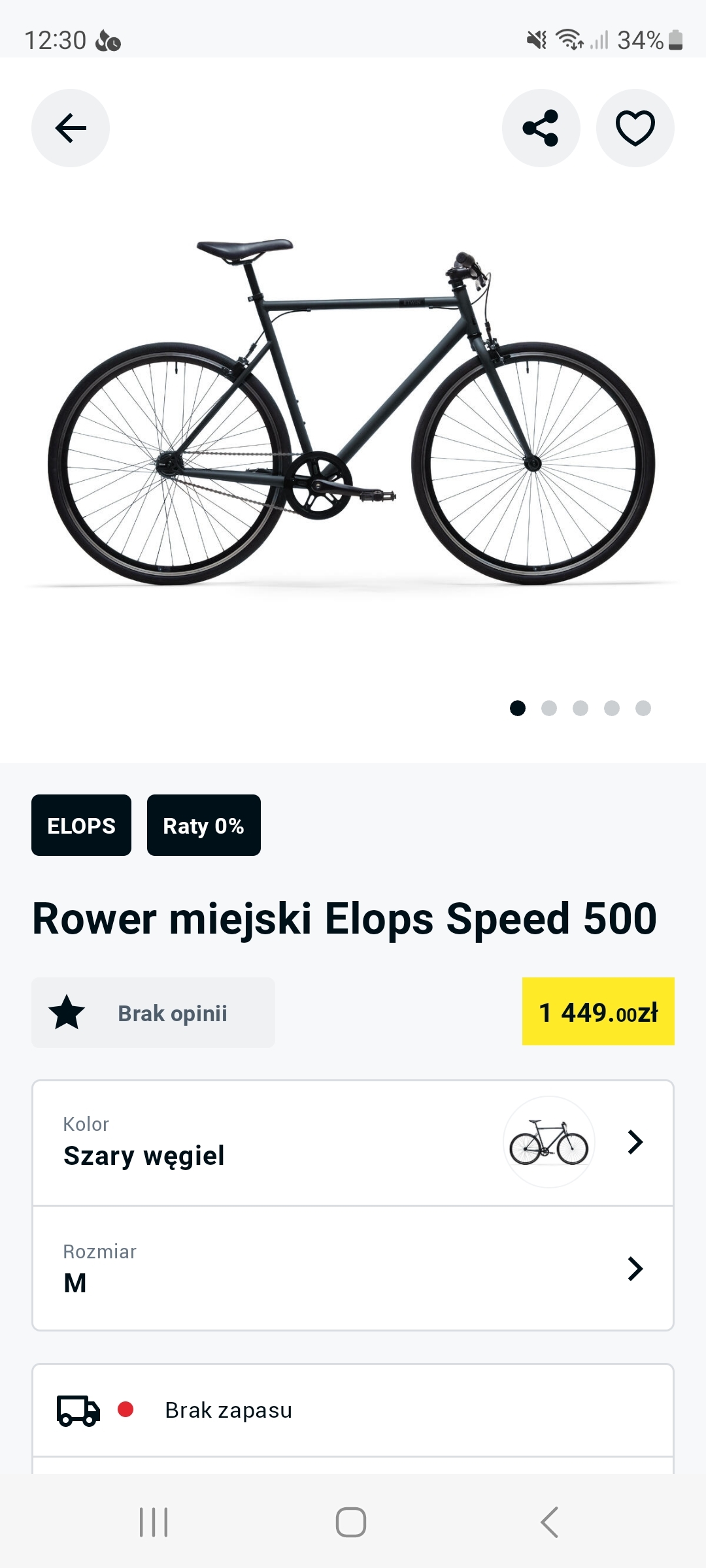Open the Kolor Szary węgiel selector
Image resolution: width=706 pixels, height=1568 pixels.
coord(353,1142)
